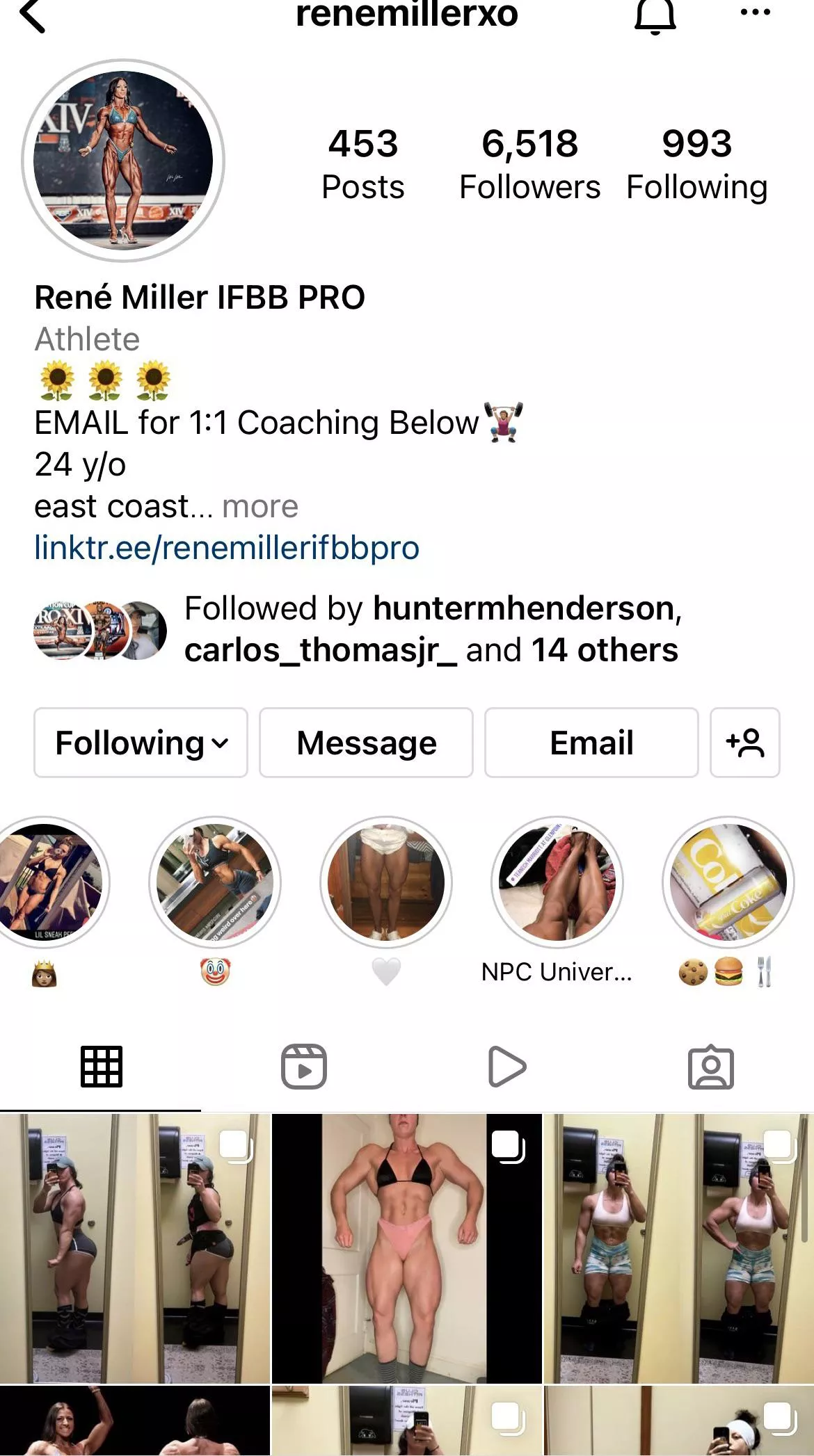This screenshot has width=814, height=1456.
Task: View the profile picture story
Action: coord(124,161)
